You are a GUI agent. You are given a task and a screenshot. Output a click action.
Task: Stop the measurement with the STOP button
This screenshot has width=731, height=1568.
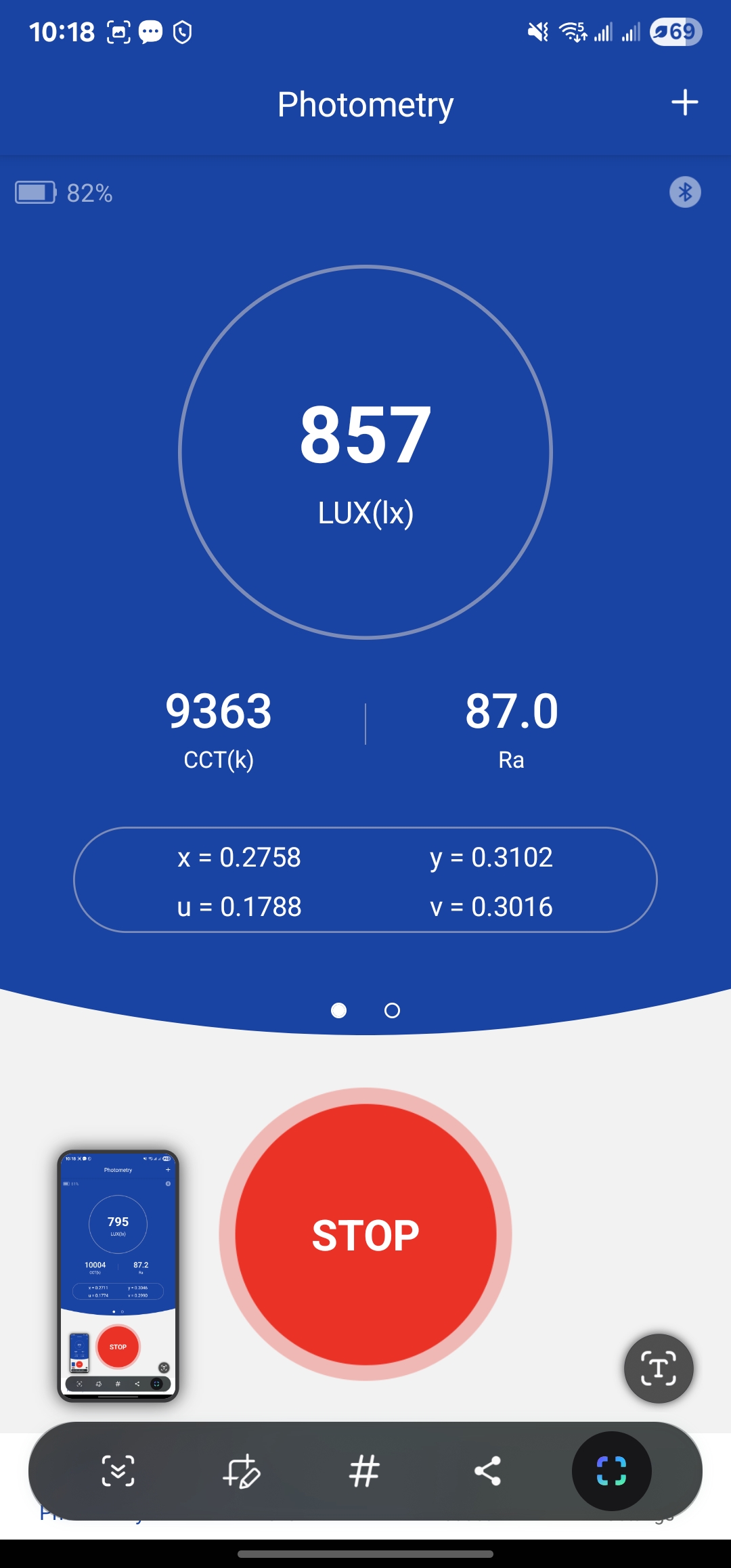365,1234
